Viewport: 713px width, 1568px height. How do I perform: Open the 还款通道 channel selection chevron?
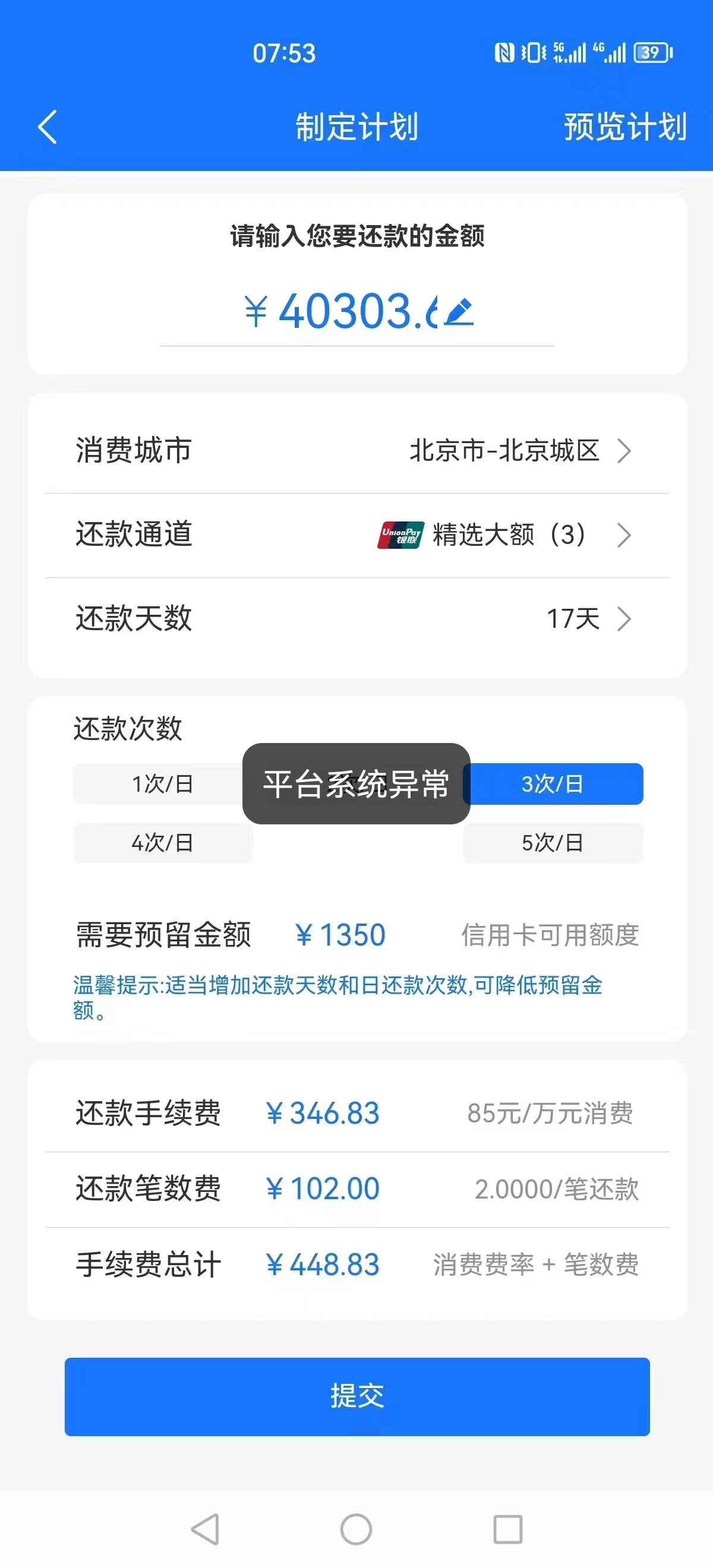pyautogui.click(x=625, y=535)
